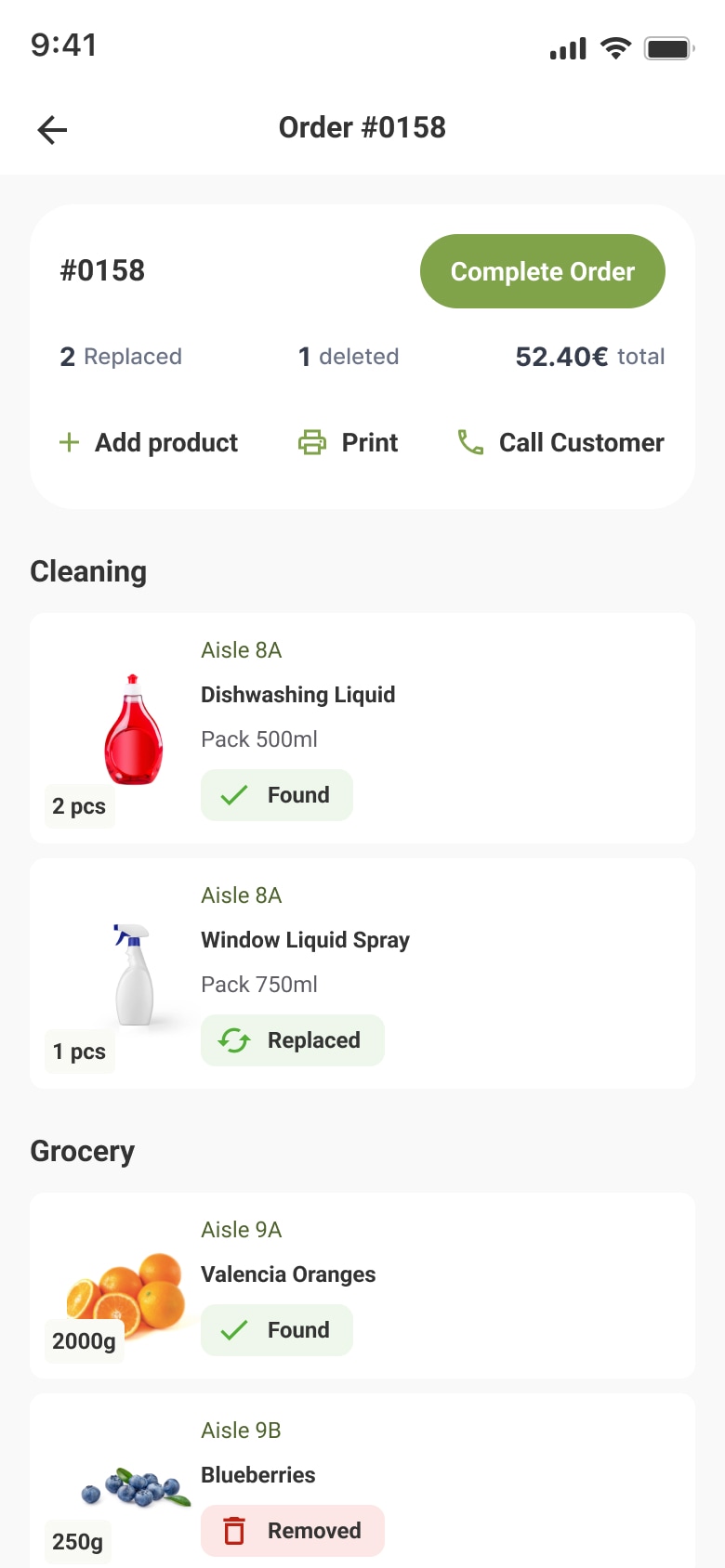
Task: Click the checkmark on Dishwashing Liquid's Found badge
Action: [x=234, y=795]
